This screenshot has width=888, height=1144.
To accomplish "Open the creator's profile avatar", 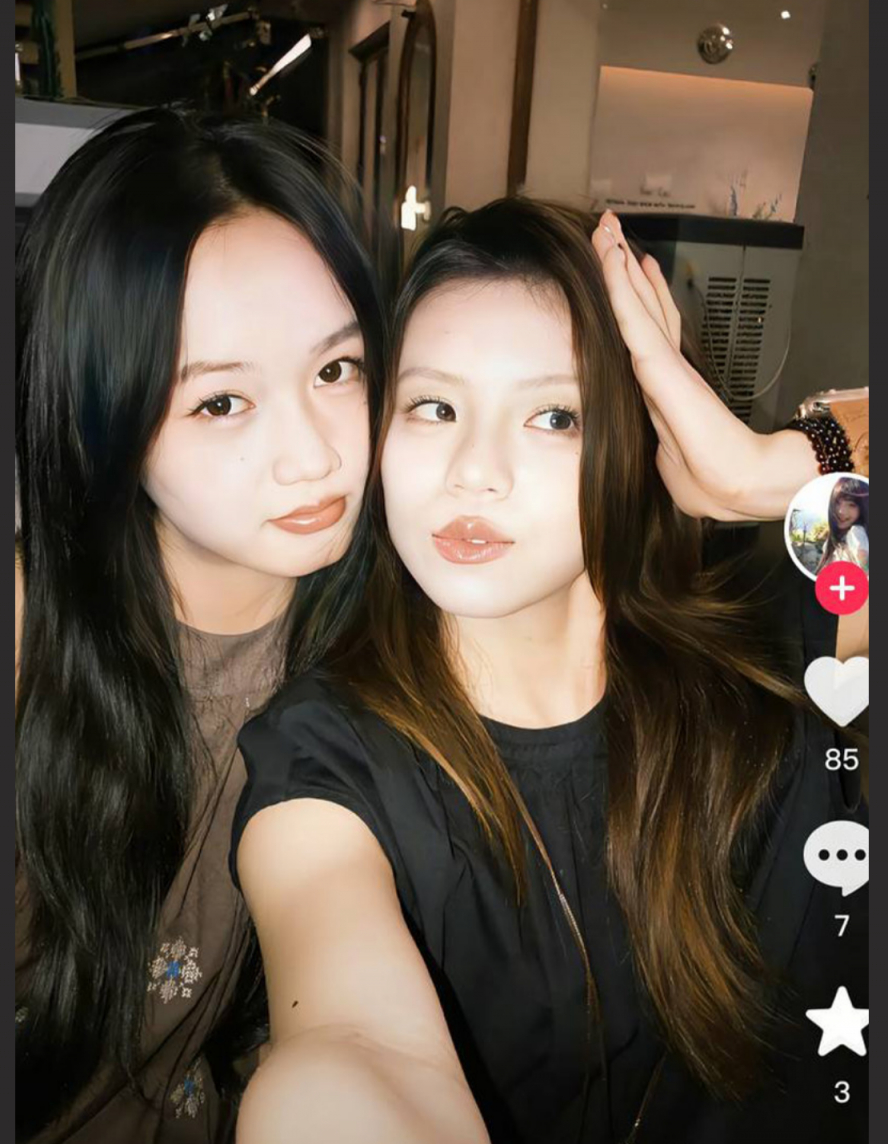I will (x=829, y=524).
